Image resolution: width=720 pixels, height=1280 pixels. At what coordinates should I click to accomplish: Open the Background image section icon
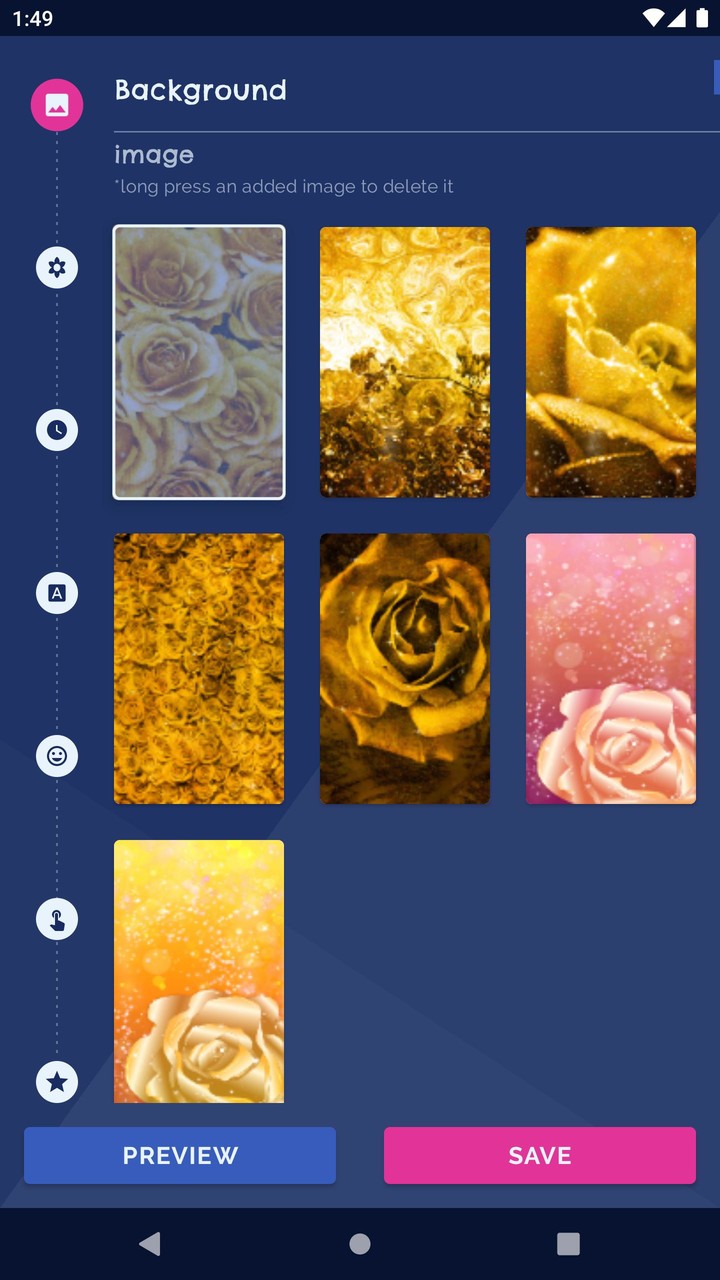coord(56,104)
